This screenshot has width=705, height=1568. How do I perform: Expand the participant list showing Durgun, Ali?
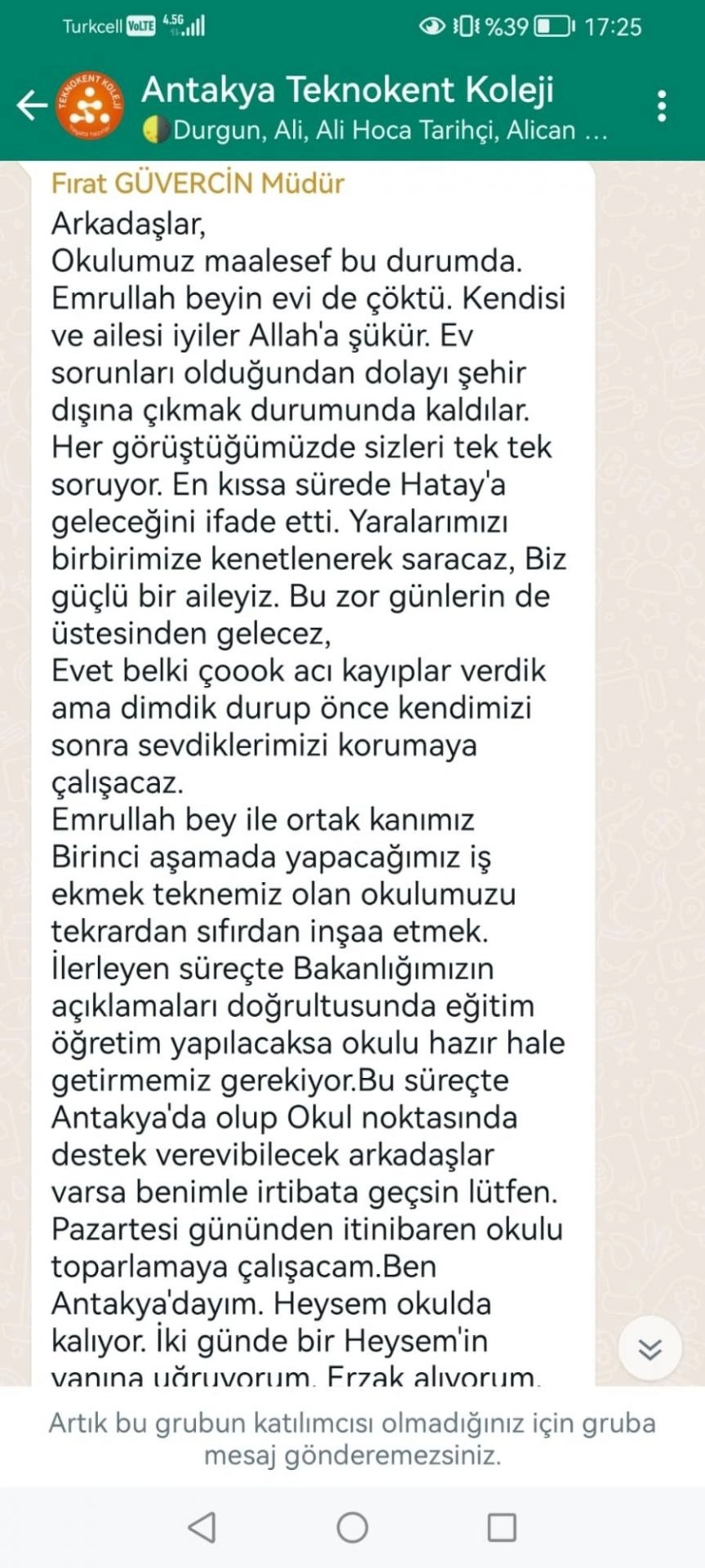(x=384, y=128)
